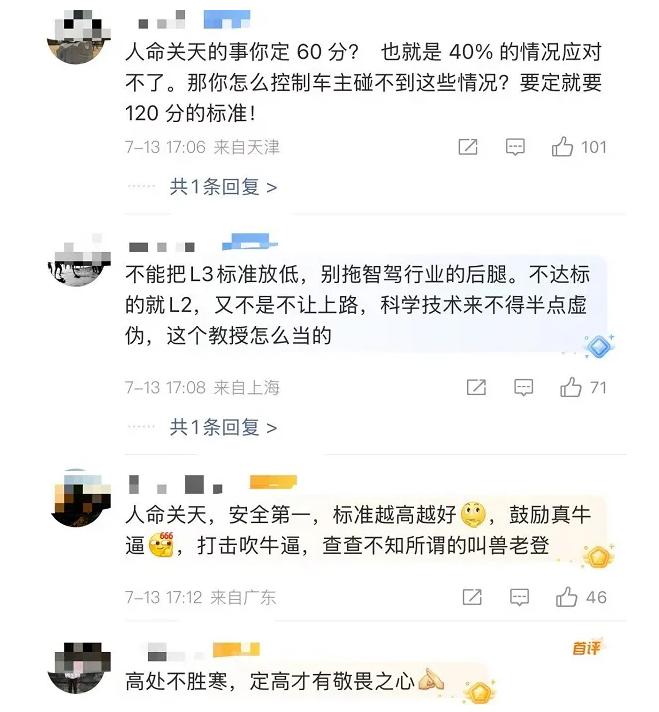Share the comment posted from 广东
659x712 pixels.
[x=473, y=597]
